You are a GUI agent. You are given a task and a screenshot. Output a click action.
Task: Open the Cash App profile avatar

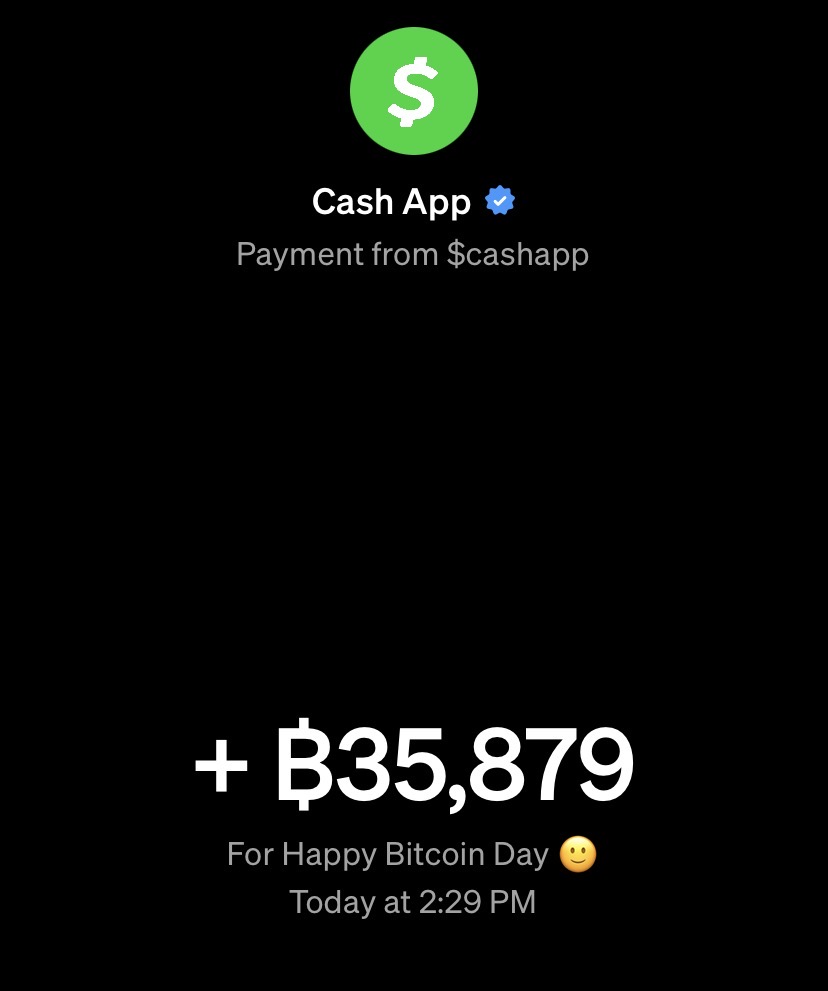[413, 91]
